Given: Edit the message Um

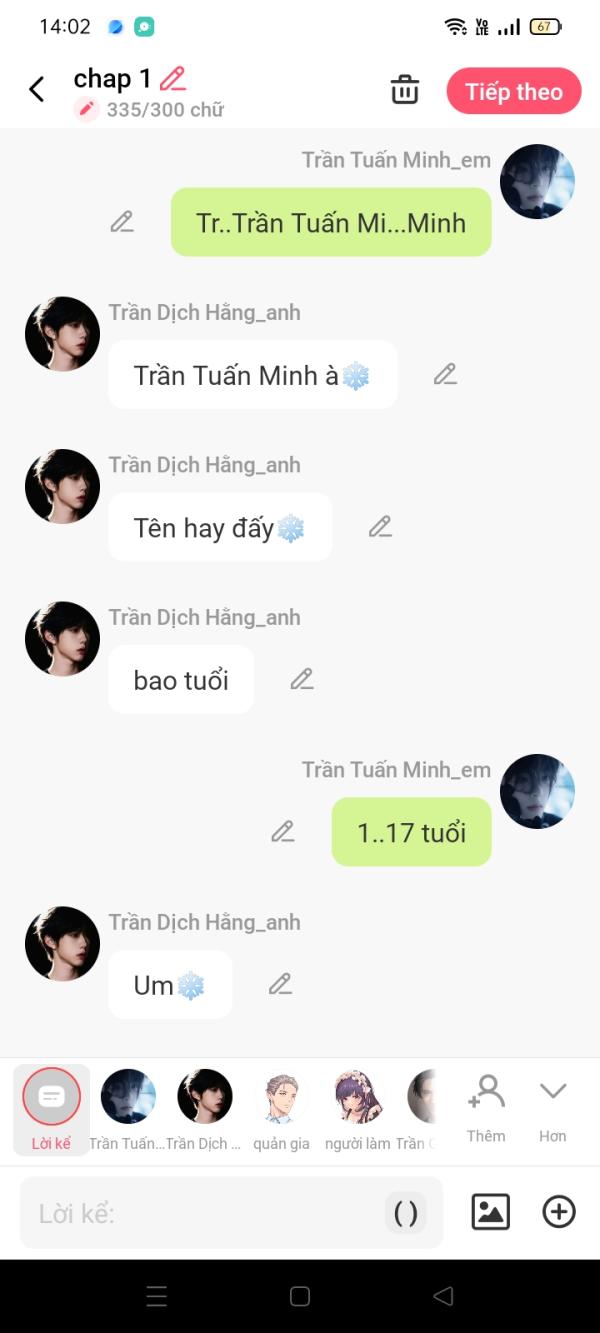Looking at the screenshot, I should 280,984.
